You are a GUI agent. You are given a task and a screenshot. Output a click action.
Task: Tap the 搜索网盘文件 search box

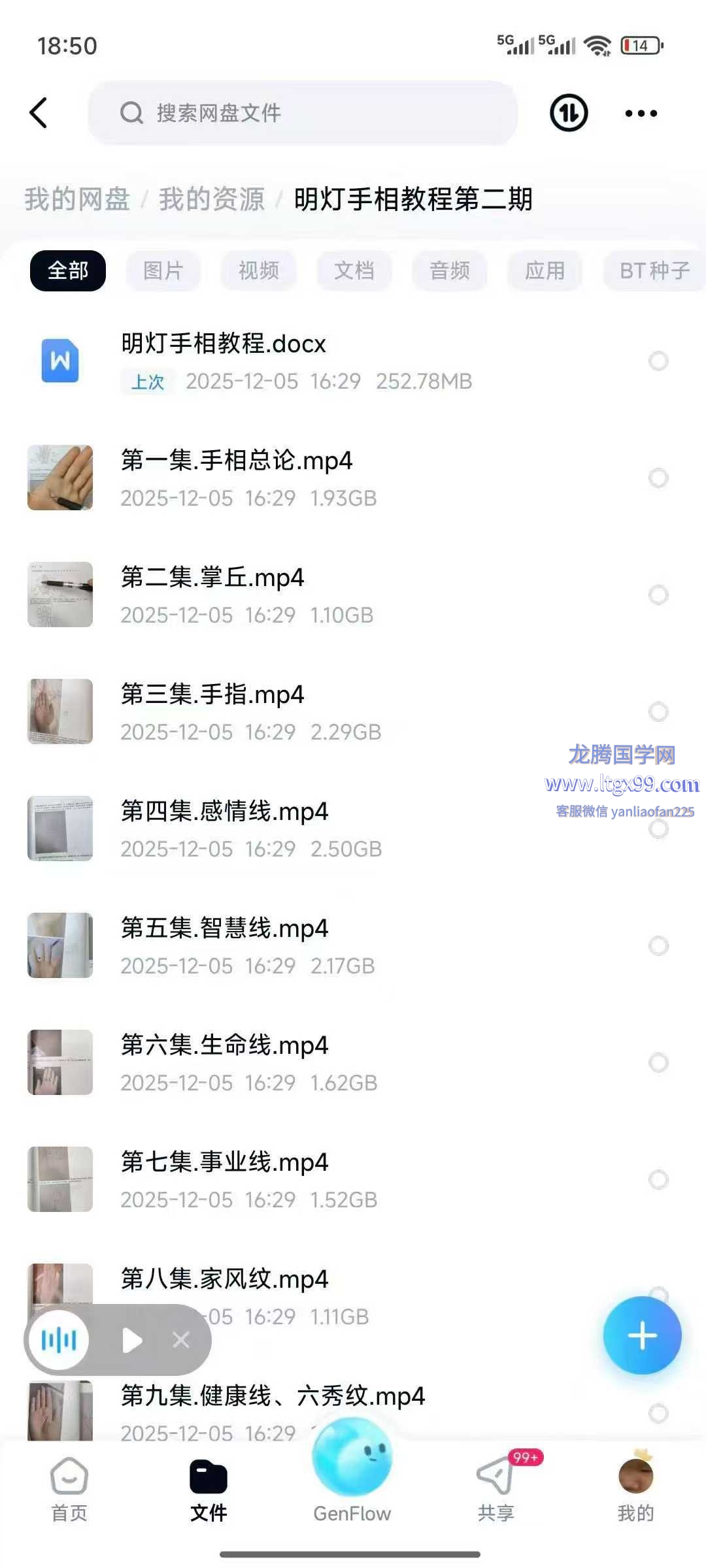[302, 113]
